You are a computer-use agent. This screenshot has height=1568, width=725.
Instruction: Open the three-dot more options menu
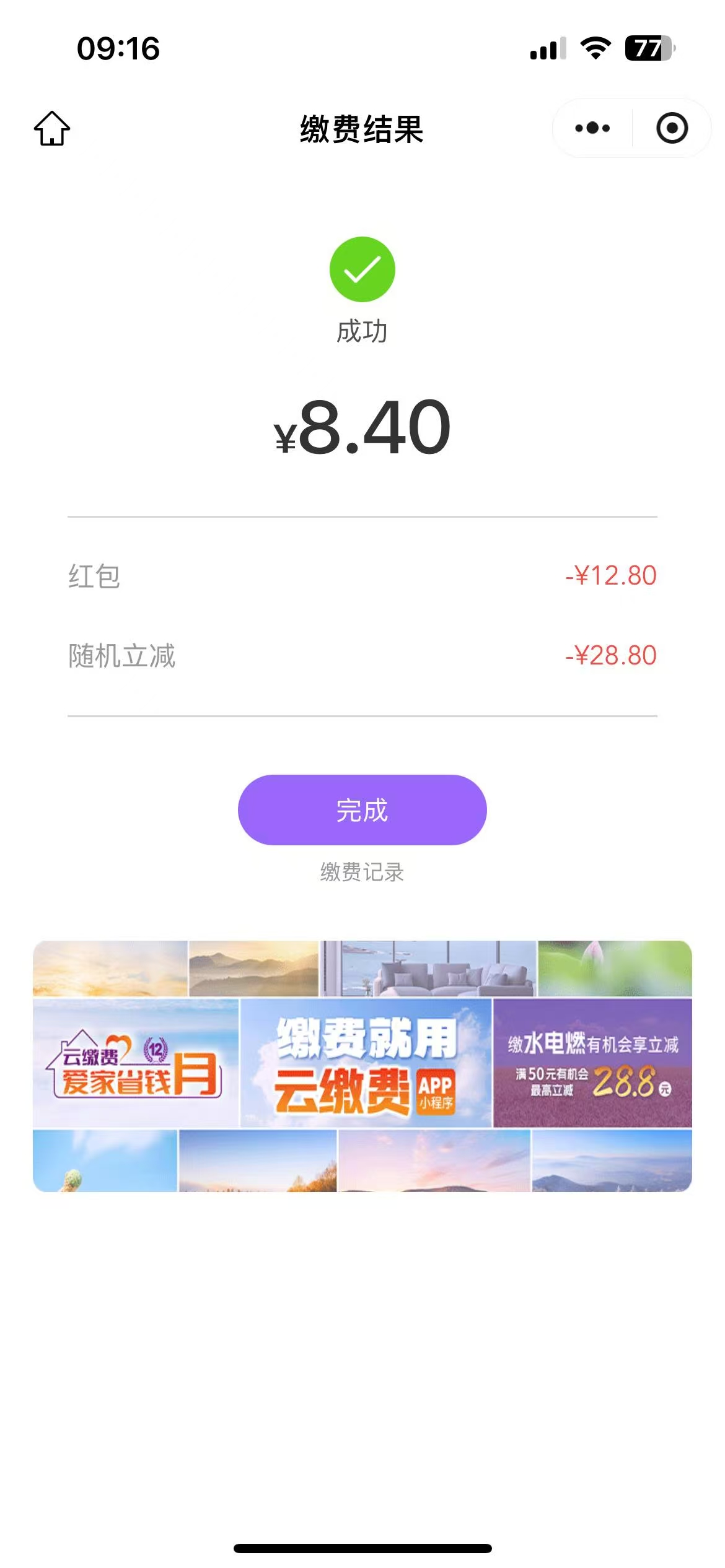pos(592,128)
